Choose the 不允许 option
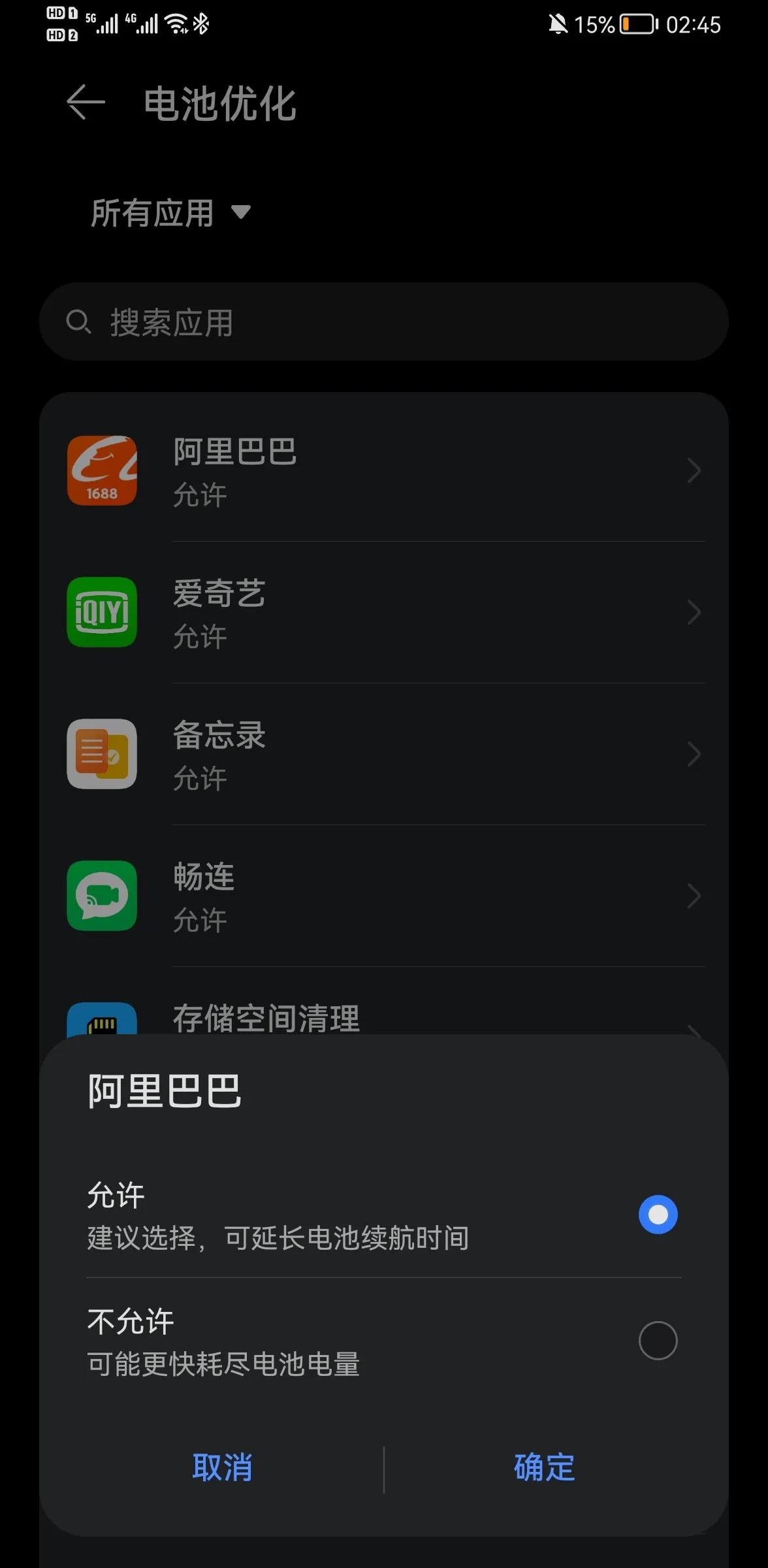 (x=658, y=1340)
